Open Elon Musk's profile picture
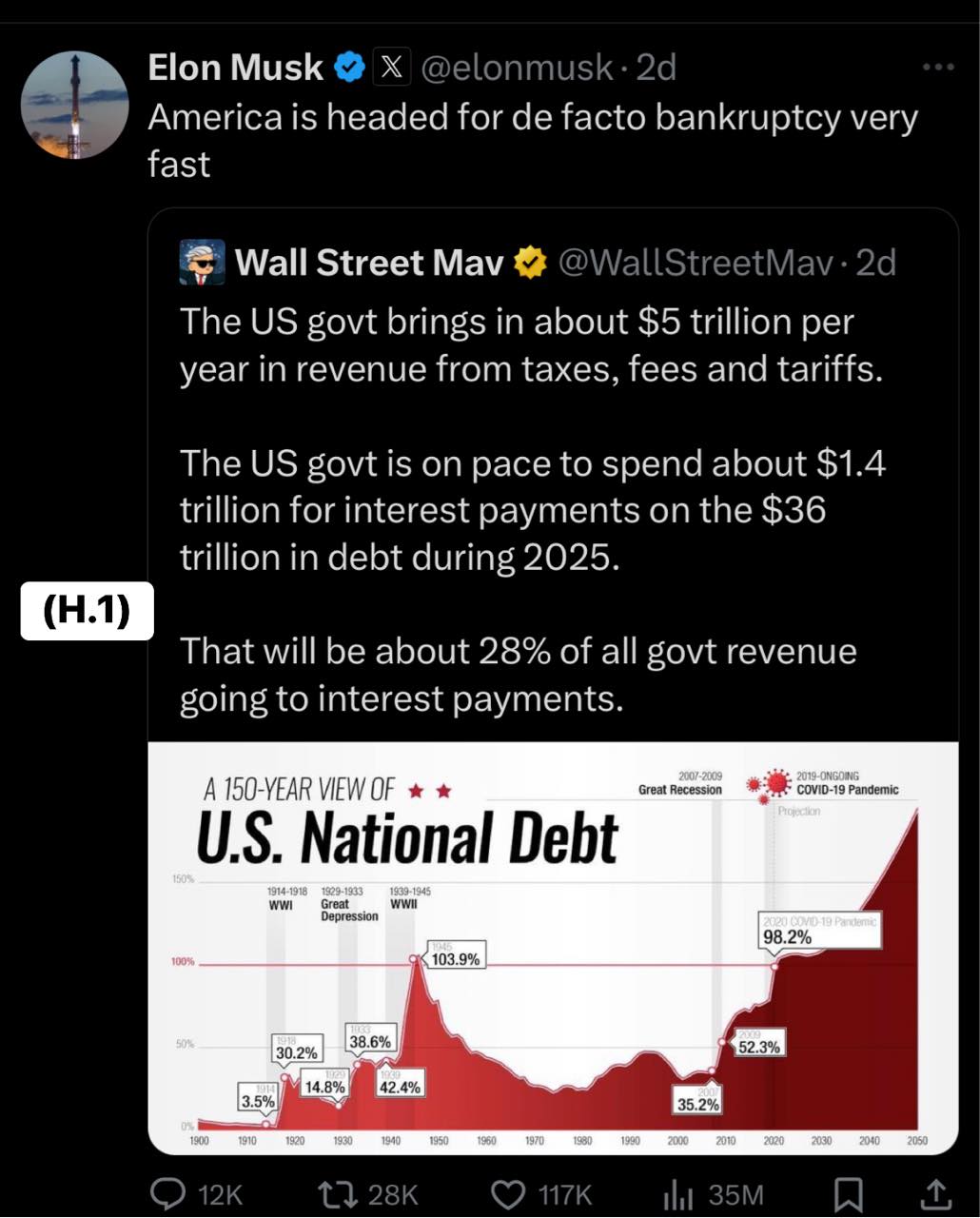 coord(74,105)
